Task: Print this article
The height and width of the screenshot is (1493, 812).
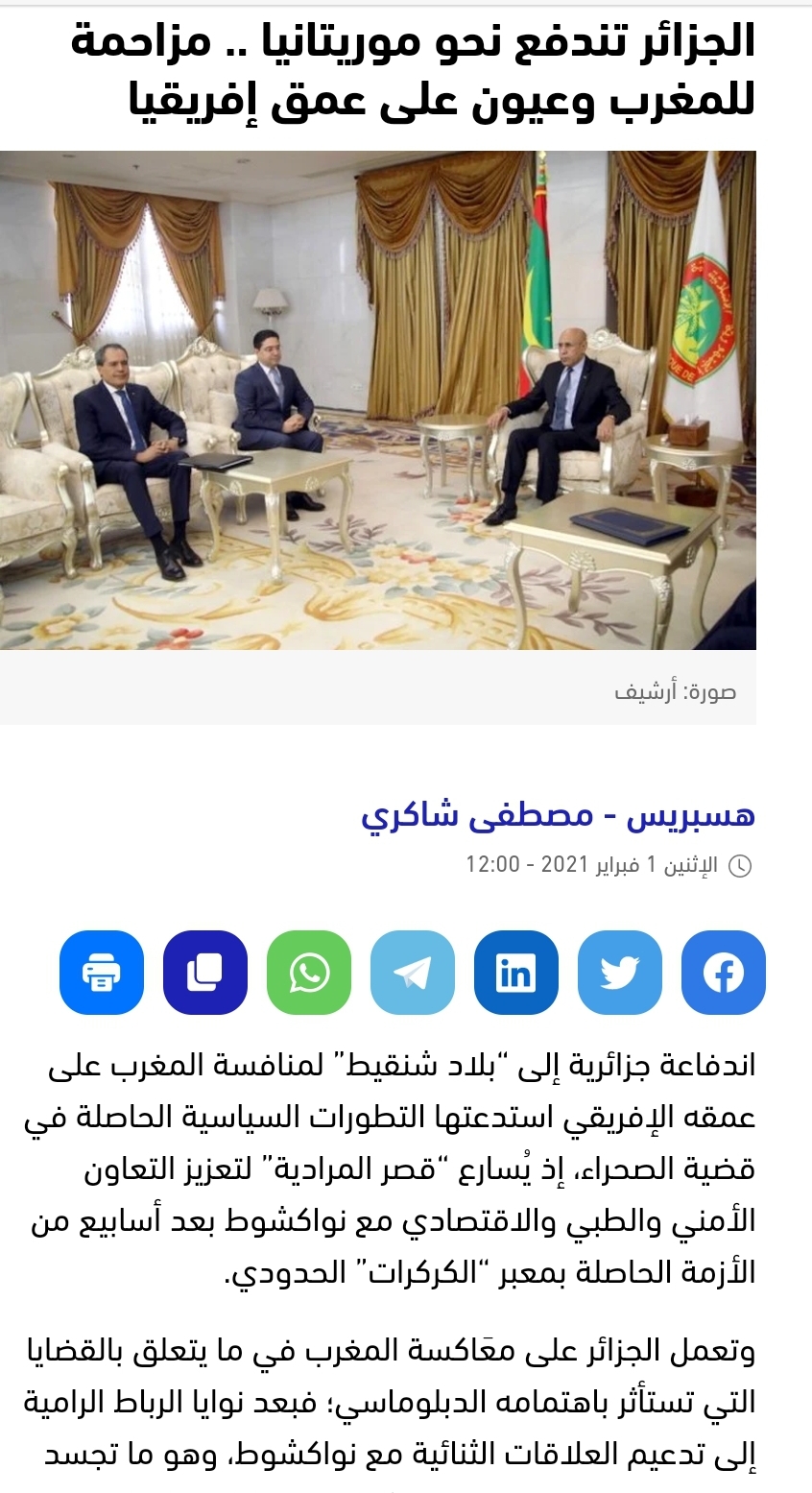Action: (x=102, y=973)
